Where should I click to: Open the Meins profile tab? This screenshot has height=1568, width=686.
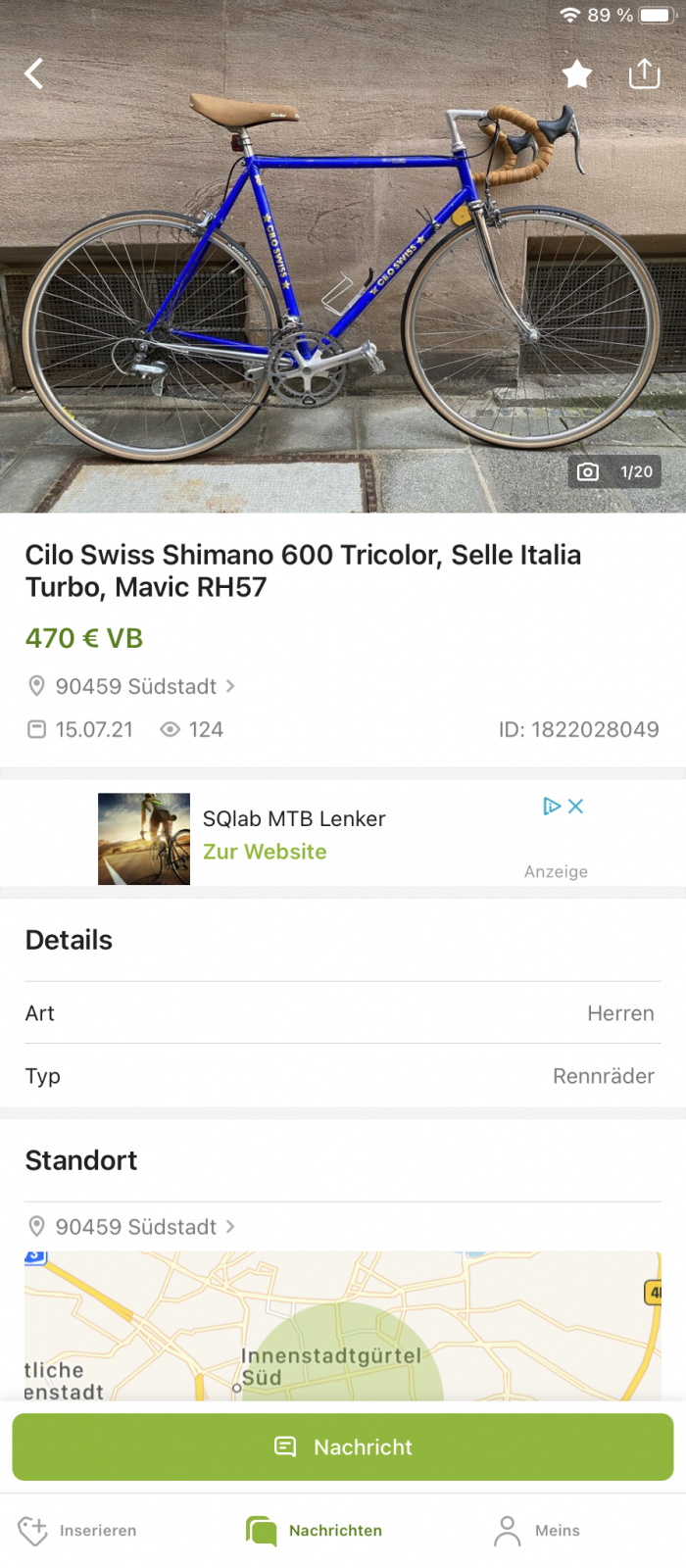click(x=537, y=1531)
